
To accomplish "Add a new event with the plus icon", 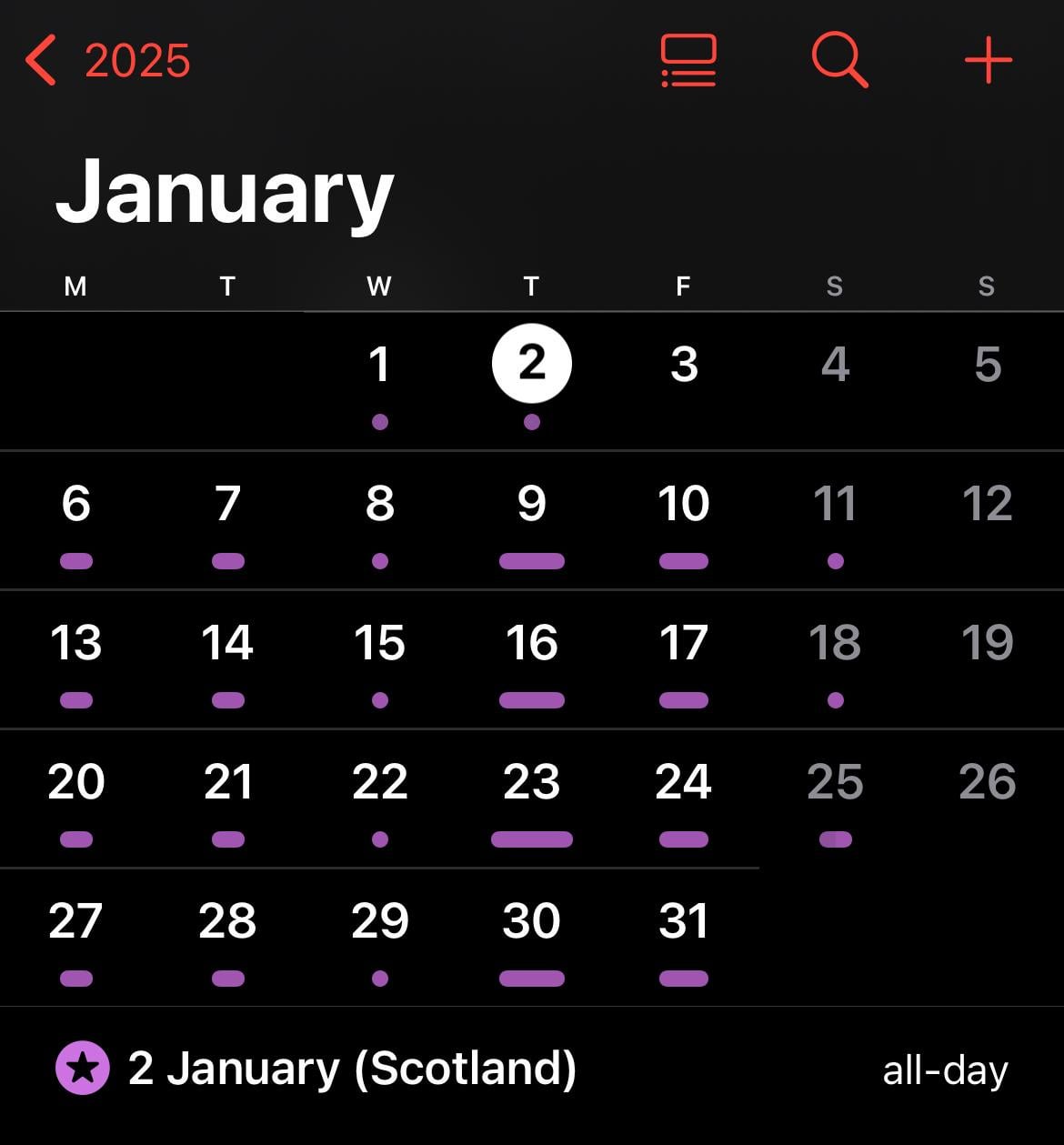I will tap(988, 61).
